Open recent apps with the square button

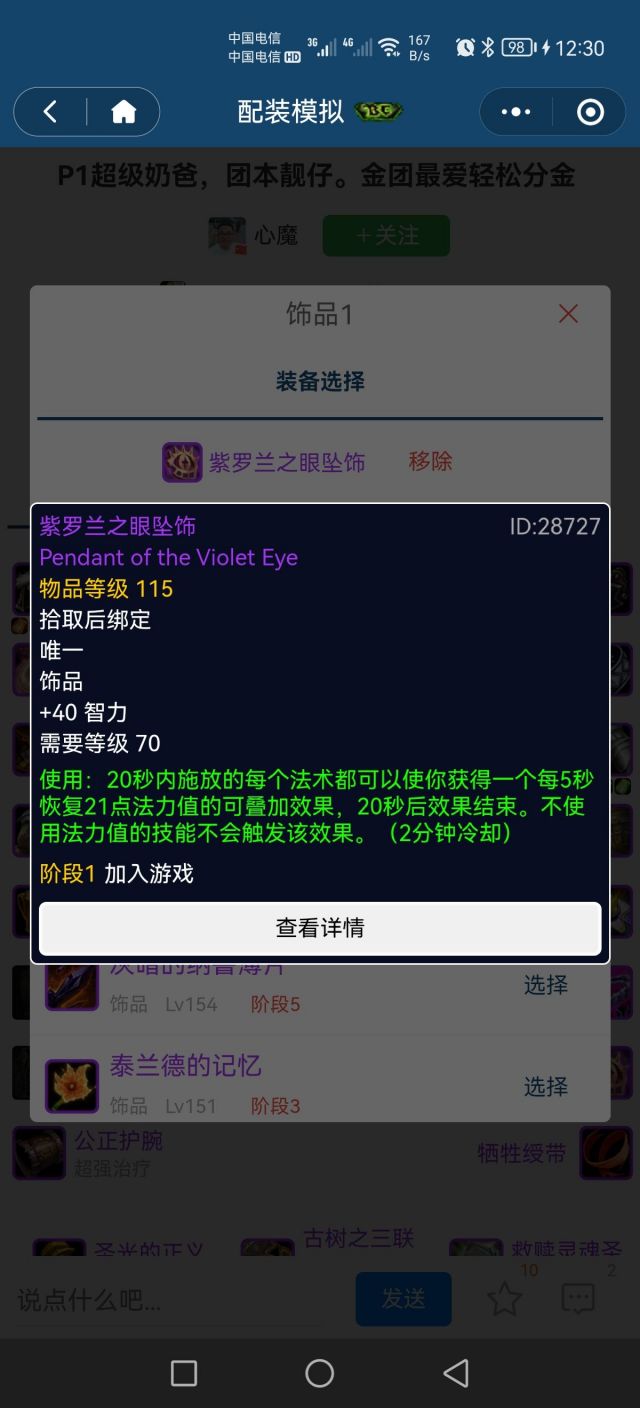184,1373
